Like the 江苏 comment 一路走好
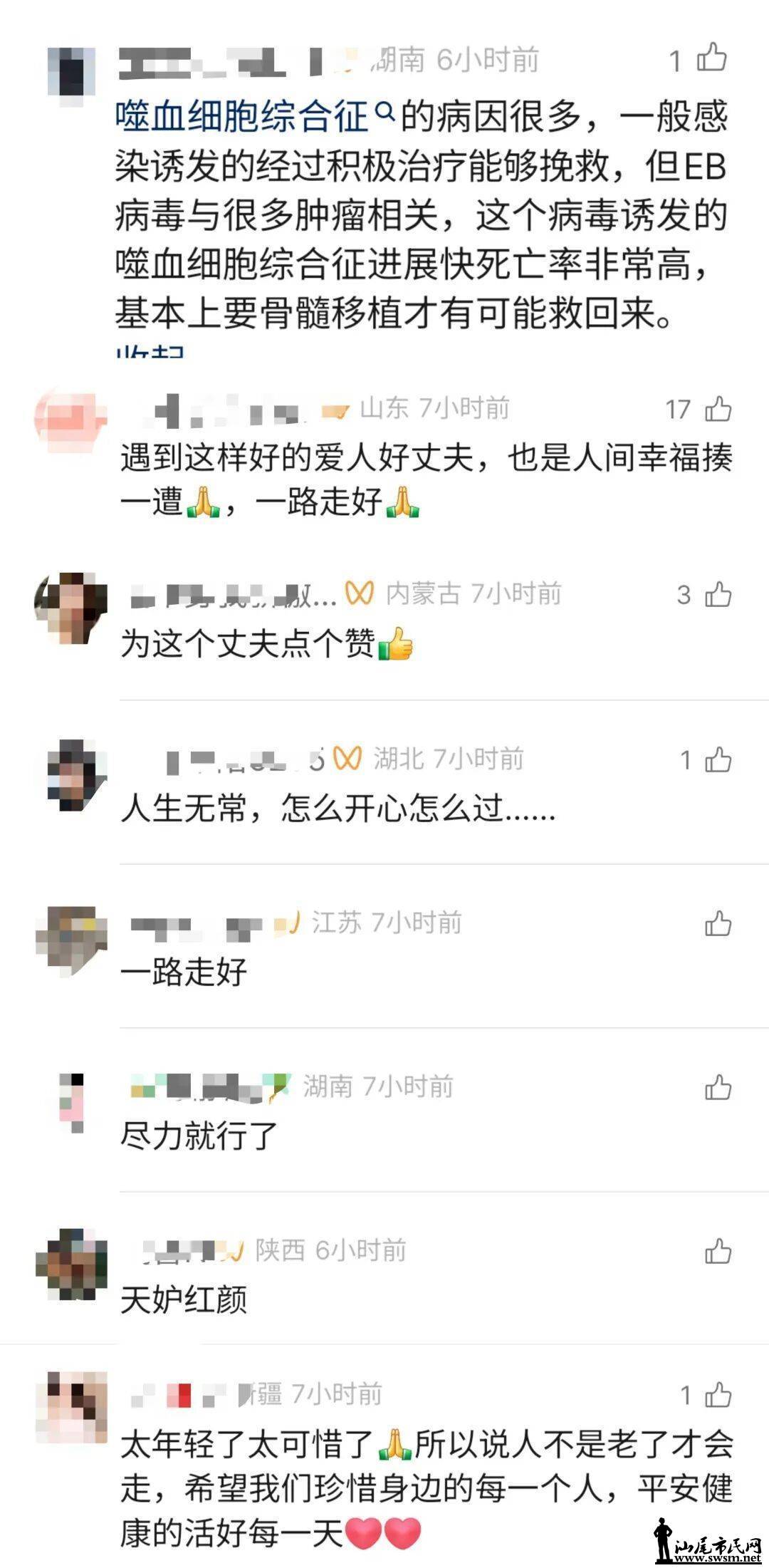 click(718, 924)
